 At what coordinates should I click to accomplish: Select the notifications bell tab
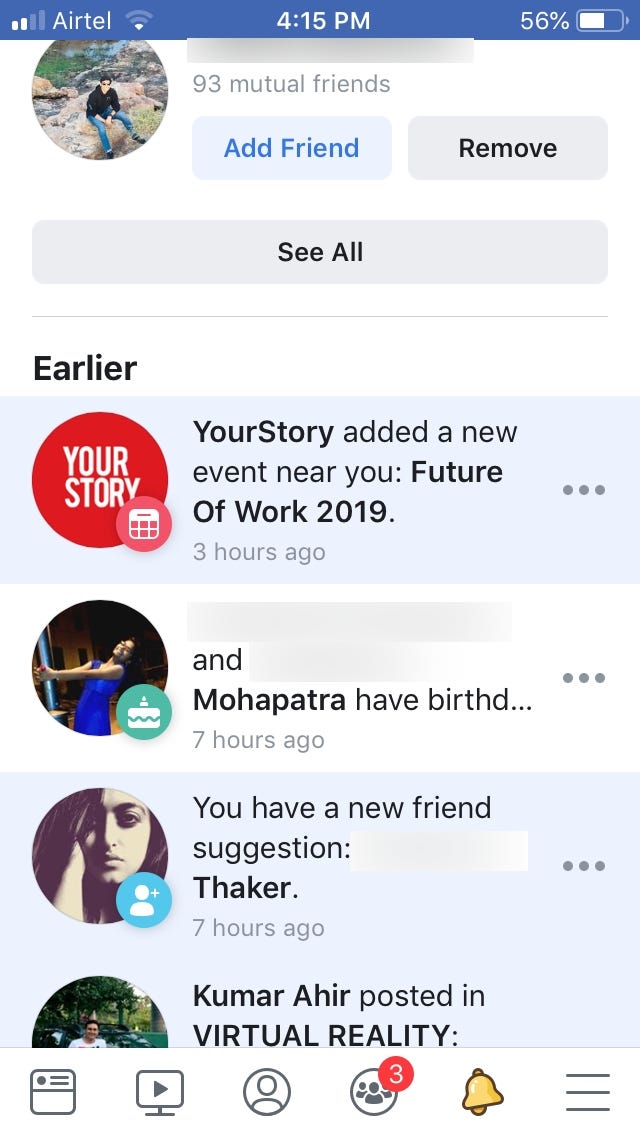pos(482,1092)
